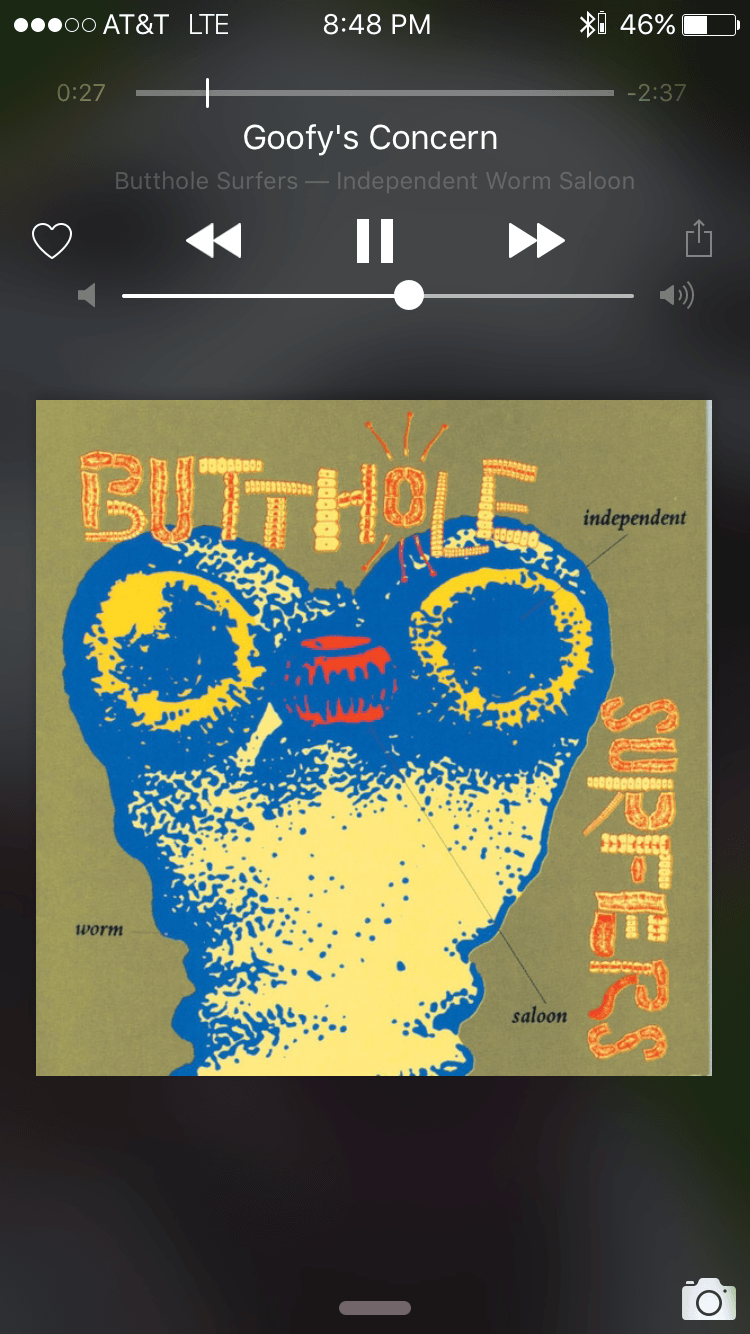Tap the volume slider to adjust loudness
This screenshot has width=750, height=1334.
click(x=408, y=296)
